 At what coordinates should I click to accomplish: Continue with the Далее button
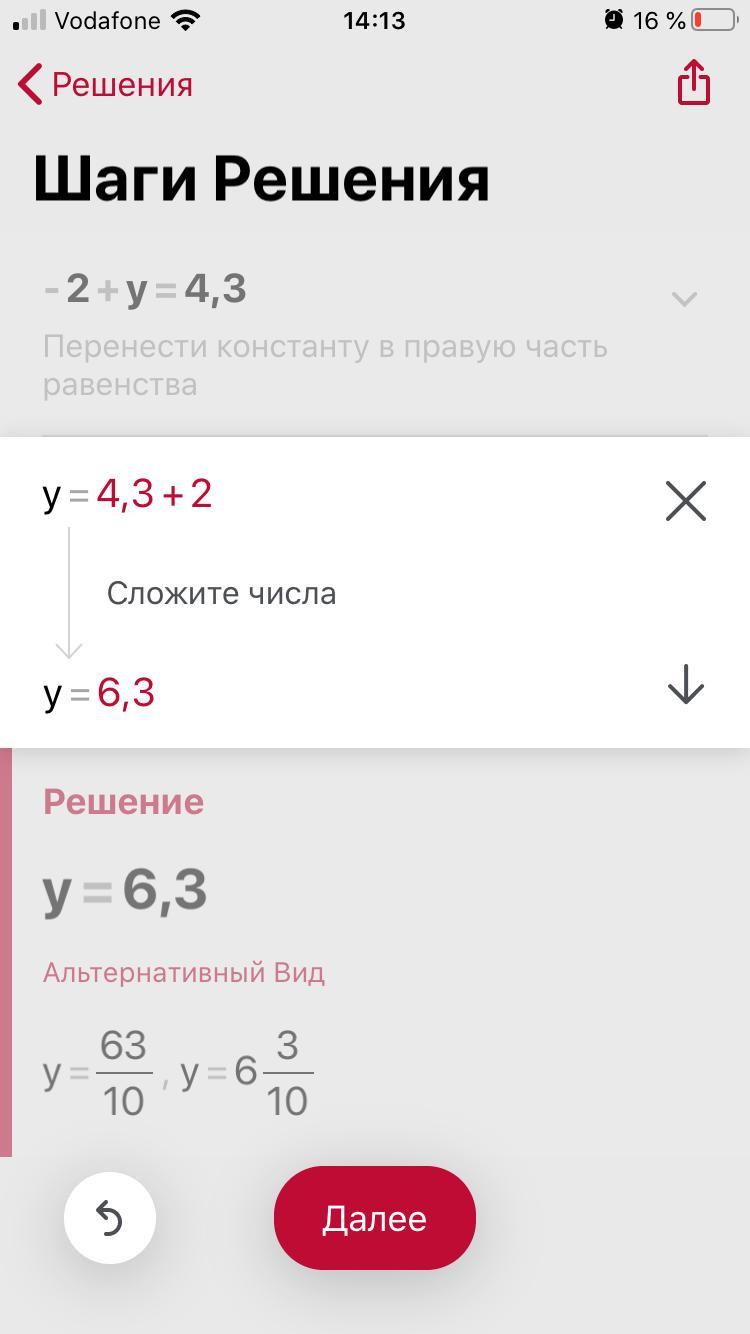click(375, 1218)
